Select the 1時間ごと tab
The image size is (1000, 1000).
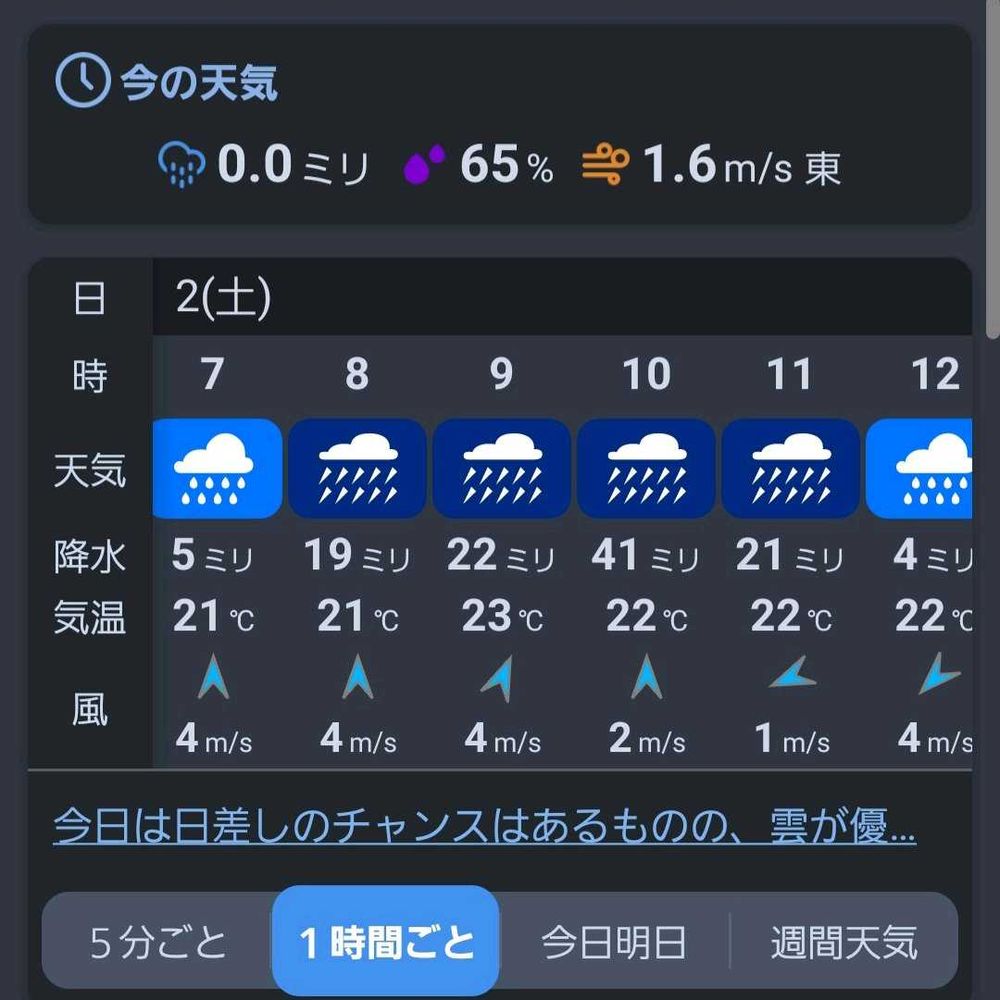[386, 942]
